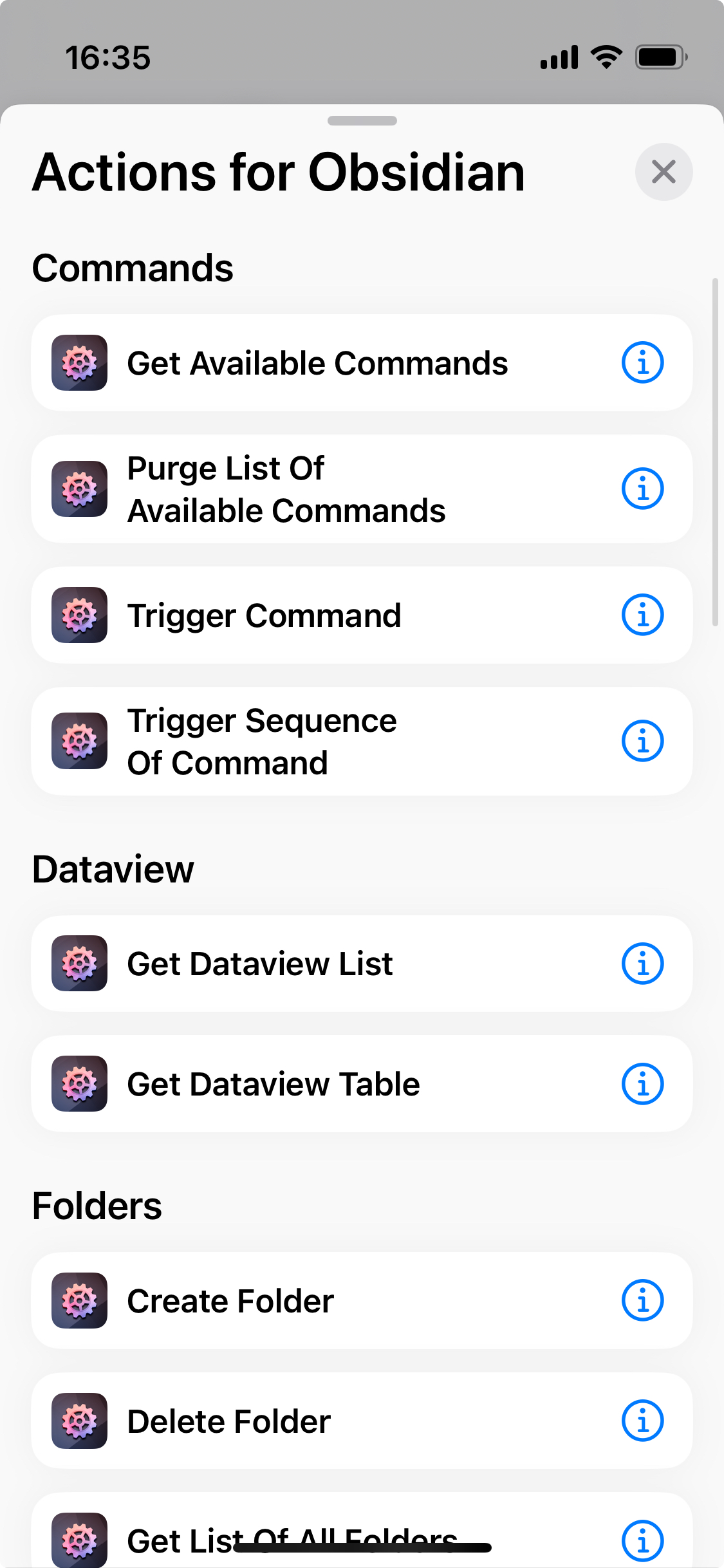Tap info icon for Get Dataview List
The image size is (724, 1568).
pos(642,964)
